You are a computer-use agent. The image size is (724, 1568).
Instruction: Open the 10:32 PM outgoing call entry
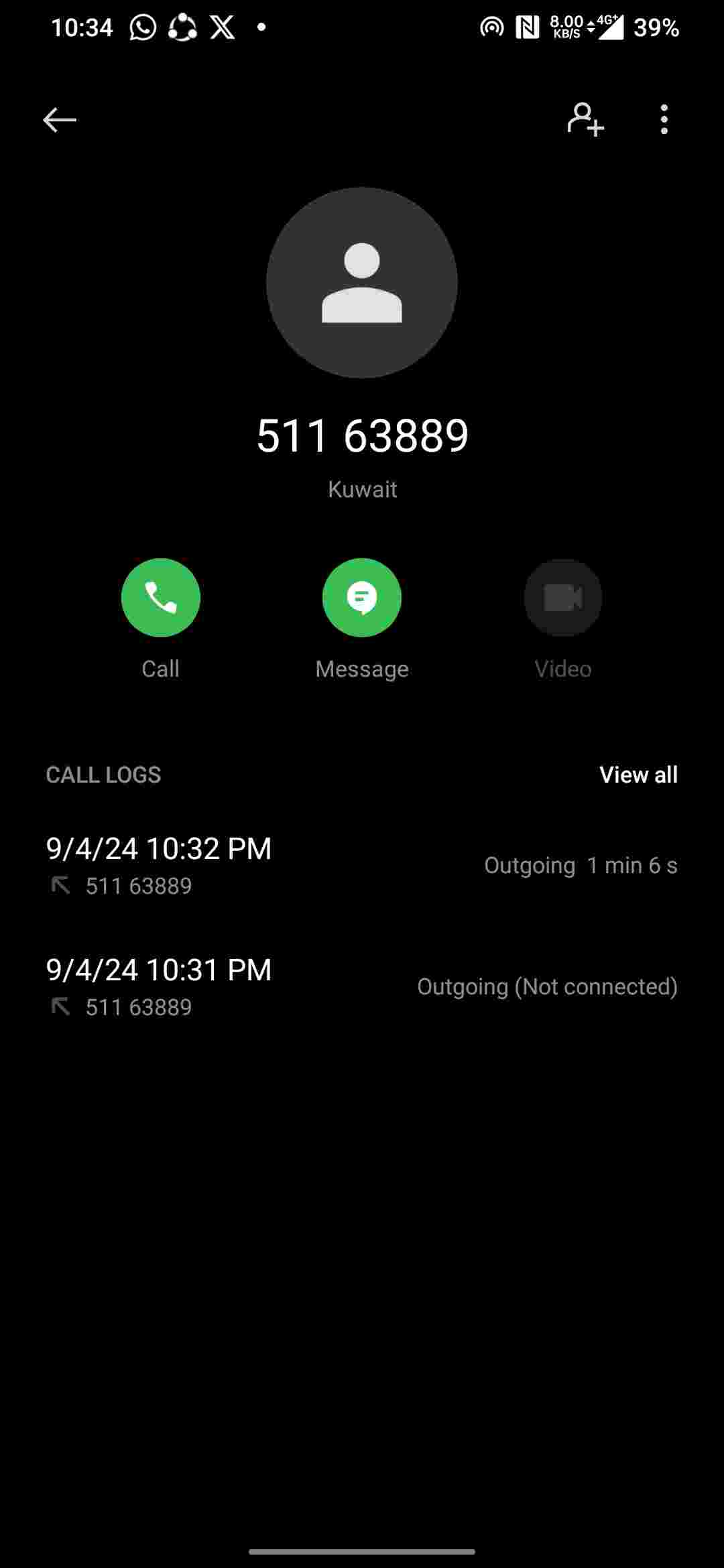[362, 865]
